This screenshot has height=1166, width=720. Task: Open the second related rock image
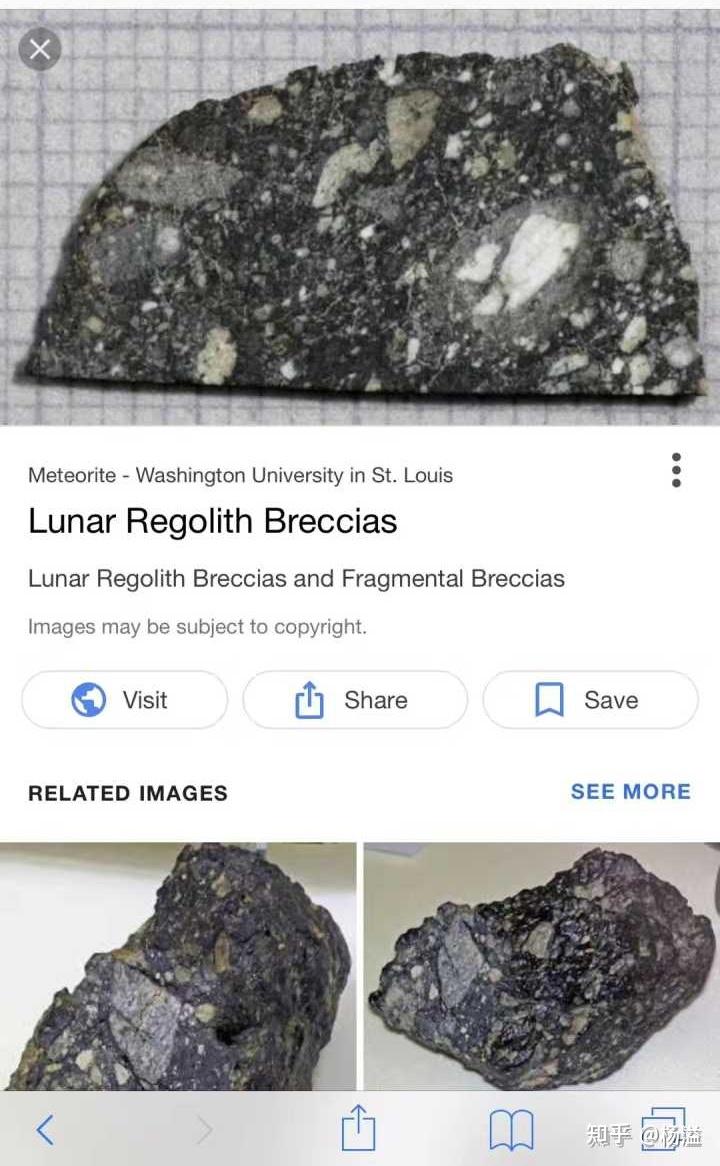[541, 966]
